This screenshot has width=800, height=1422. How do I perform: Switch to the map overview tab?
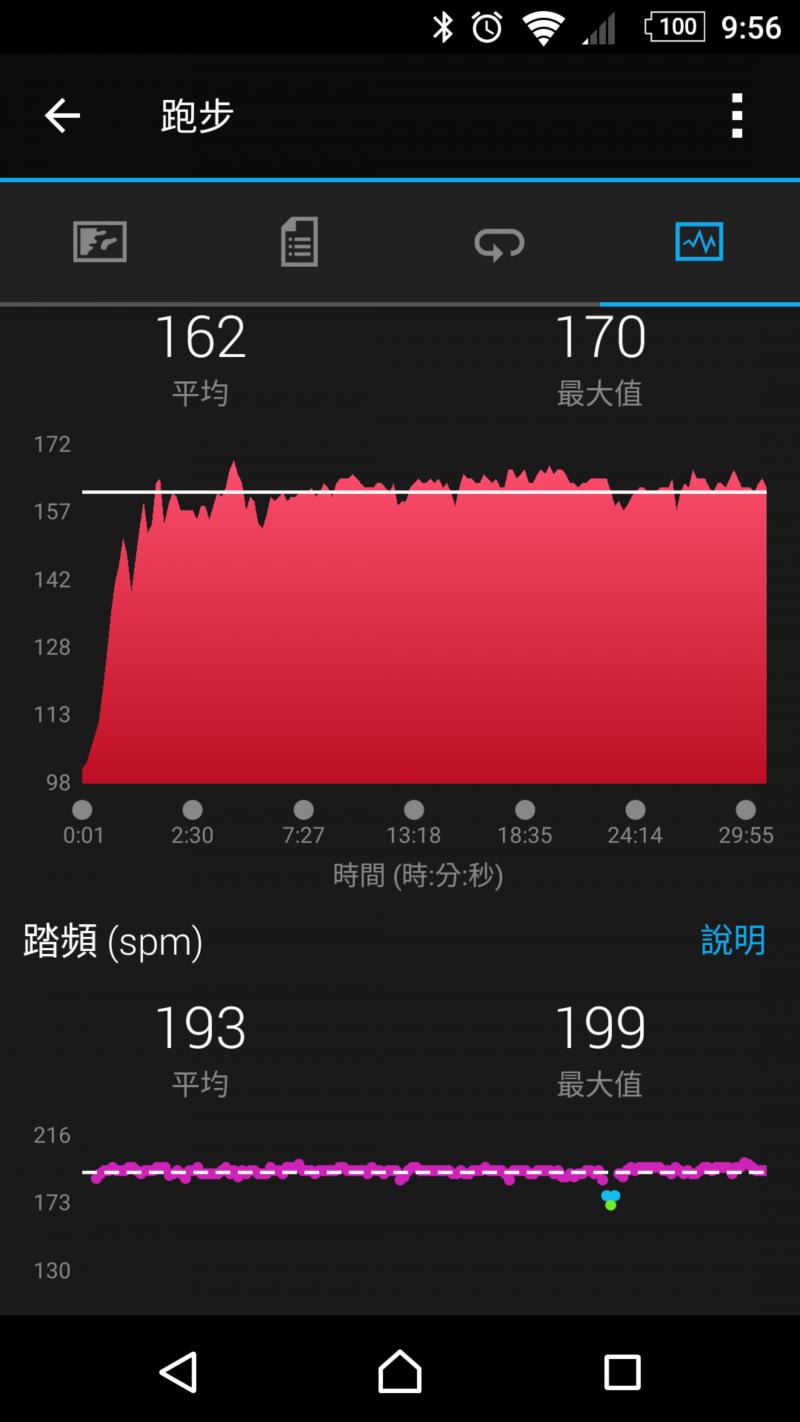point(100,242)
